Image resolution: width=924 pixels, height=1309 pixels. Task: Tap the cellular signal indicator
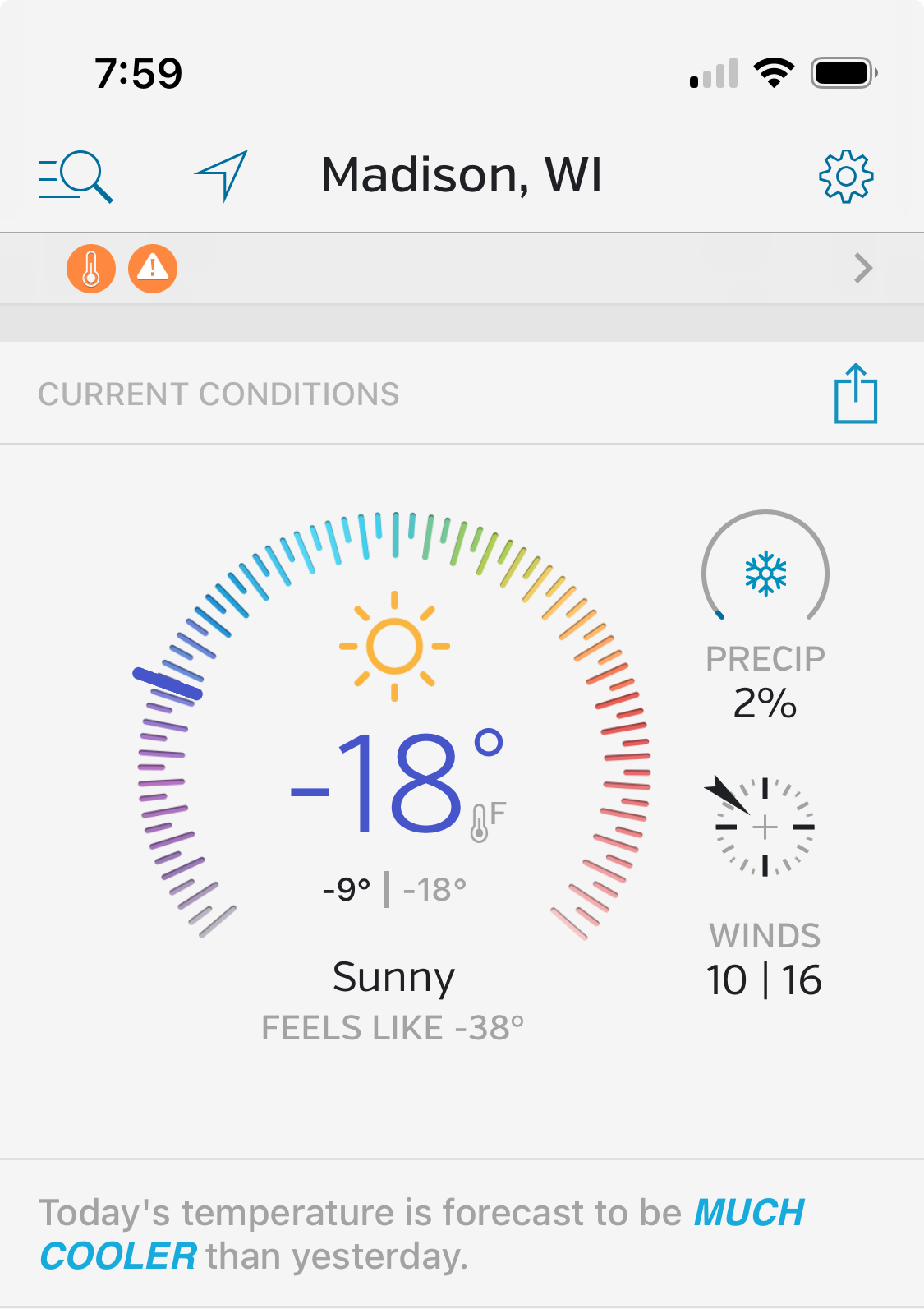[710, 74]
